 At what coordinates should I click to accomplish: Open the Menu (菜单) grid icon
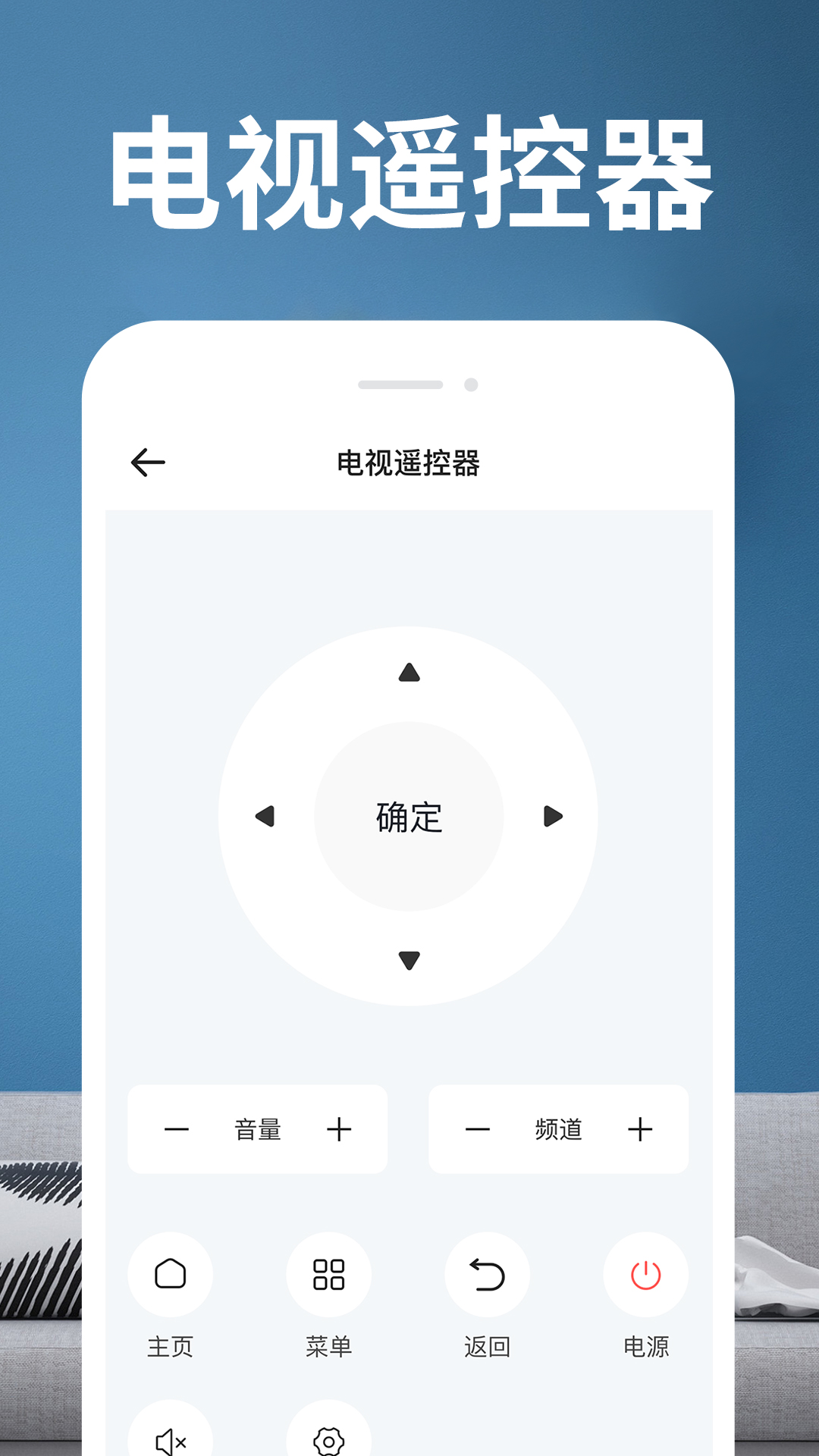(x=329, y=1276)
